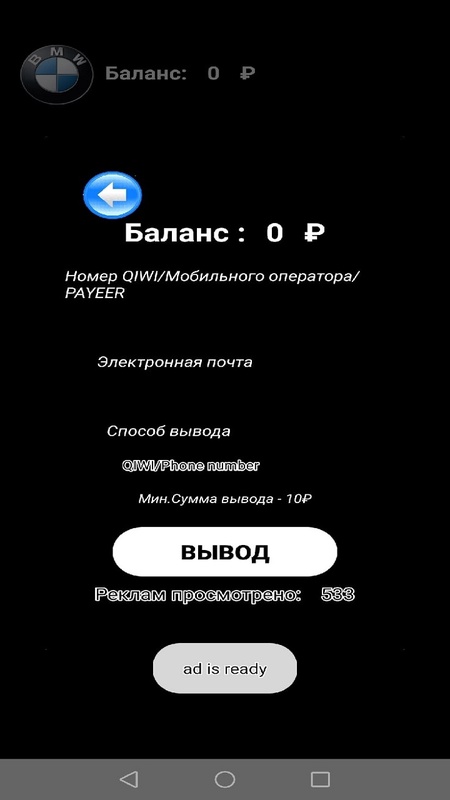Image resolution: width=450 pixels, height=800 pixels.
Task: Open the QIWI/Phone number withdrawal method dropdown
Action: click(191, 466)
